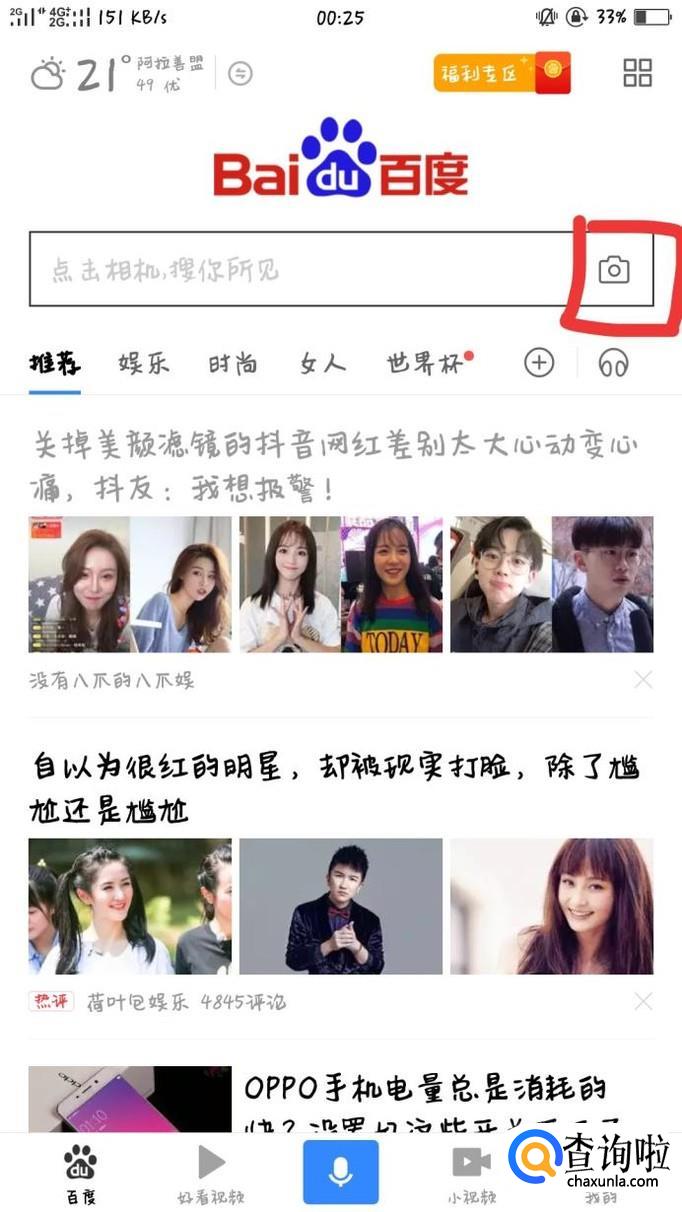Open the OPPO手机电量 article
This screenshot has width=682, height=1212.
click(427, 1102)
